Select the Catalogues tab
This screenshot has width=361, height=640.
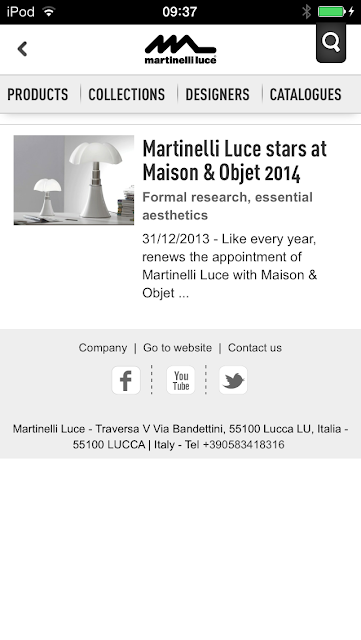pos(305,94)
